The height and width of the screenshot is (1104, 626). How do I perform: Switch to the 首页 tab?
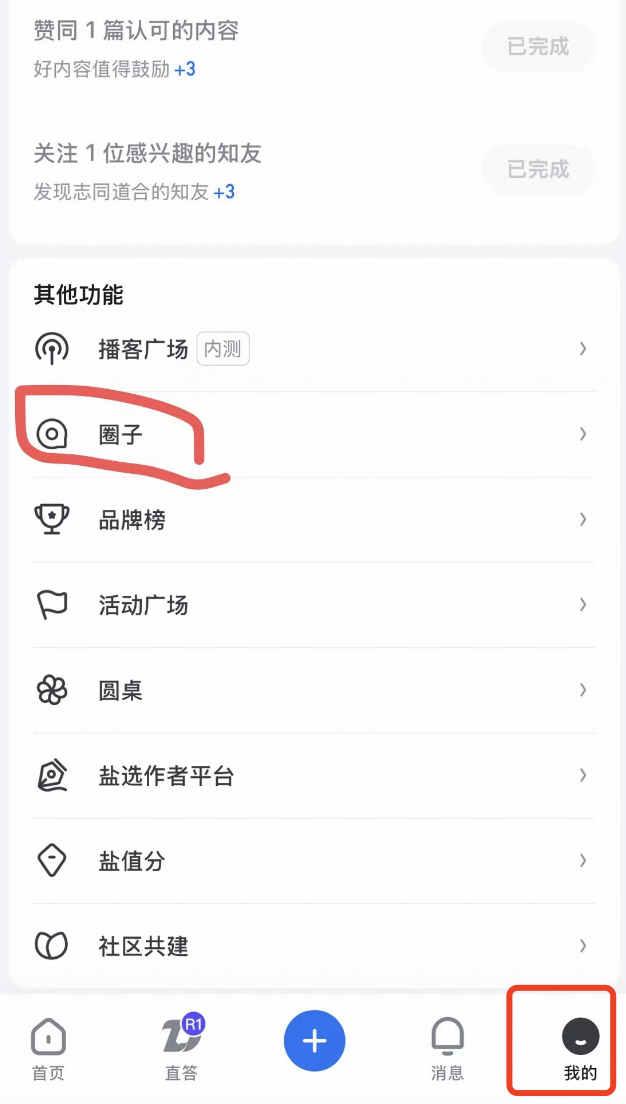[x=48, y=1050]
